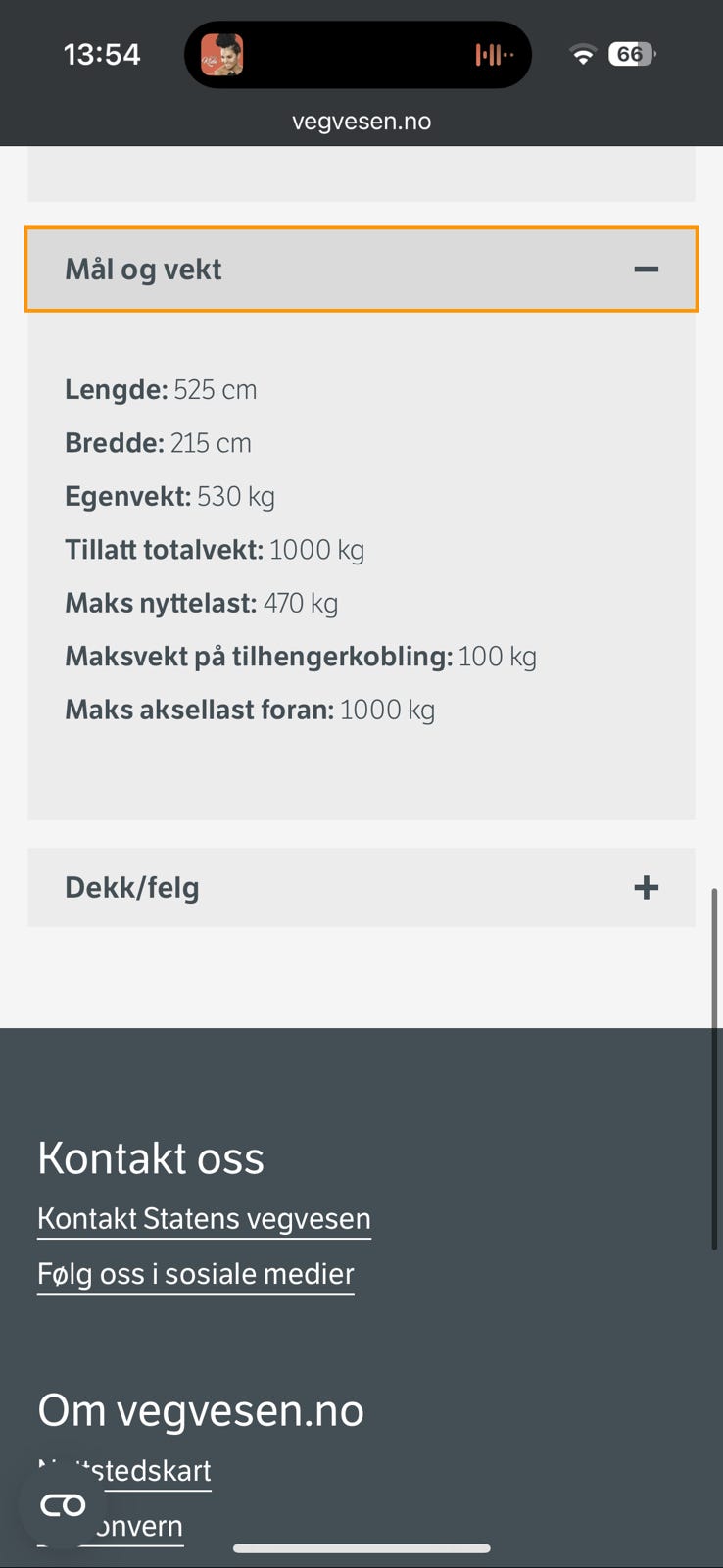The width and height of the screenshot is (723, 1568).
Task: Tap the floating round button at bottom left
Action: [x=63, y=1504]
